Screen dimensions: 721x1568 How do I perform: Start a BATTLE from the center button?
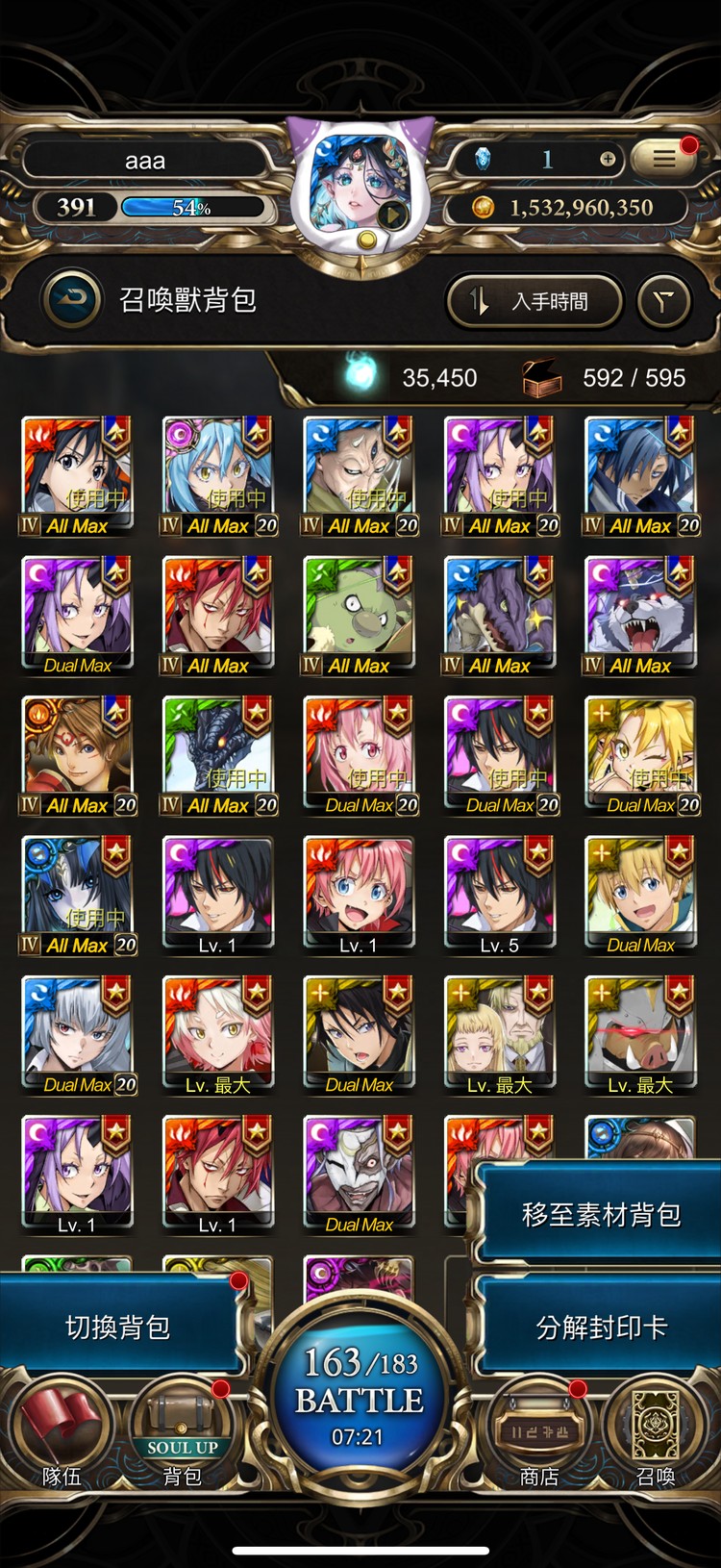click(360, 1395)
